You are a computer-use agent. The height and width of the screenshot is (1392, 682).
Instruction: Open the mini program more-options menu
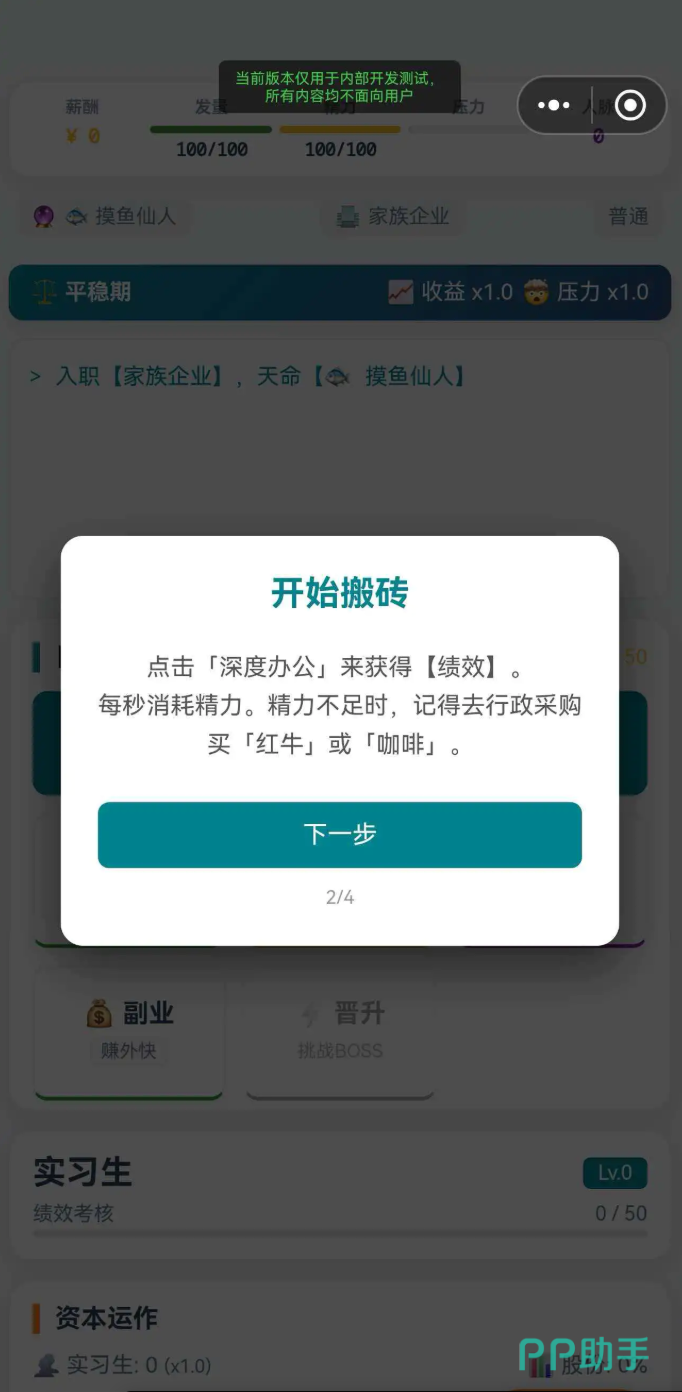(553, 105)
